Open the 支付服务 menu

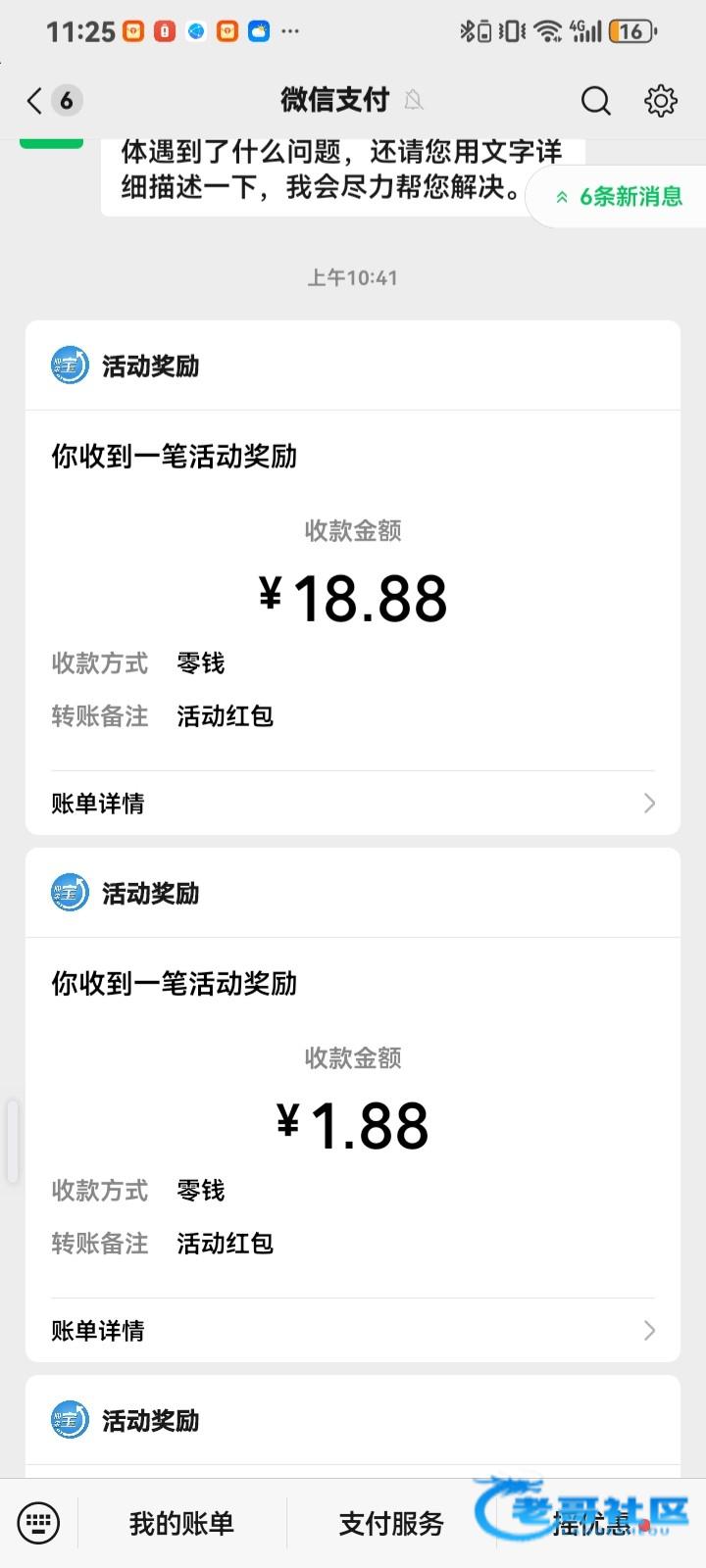click(391, 1523)
